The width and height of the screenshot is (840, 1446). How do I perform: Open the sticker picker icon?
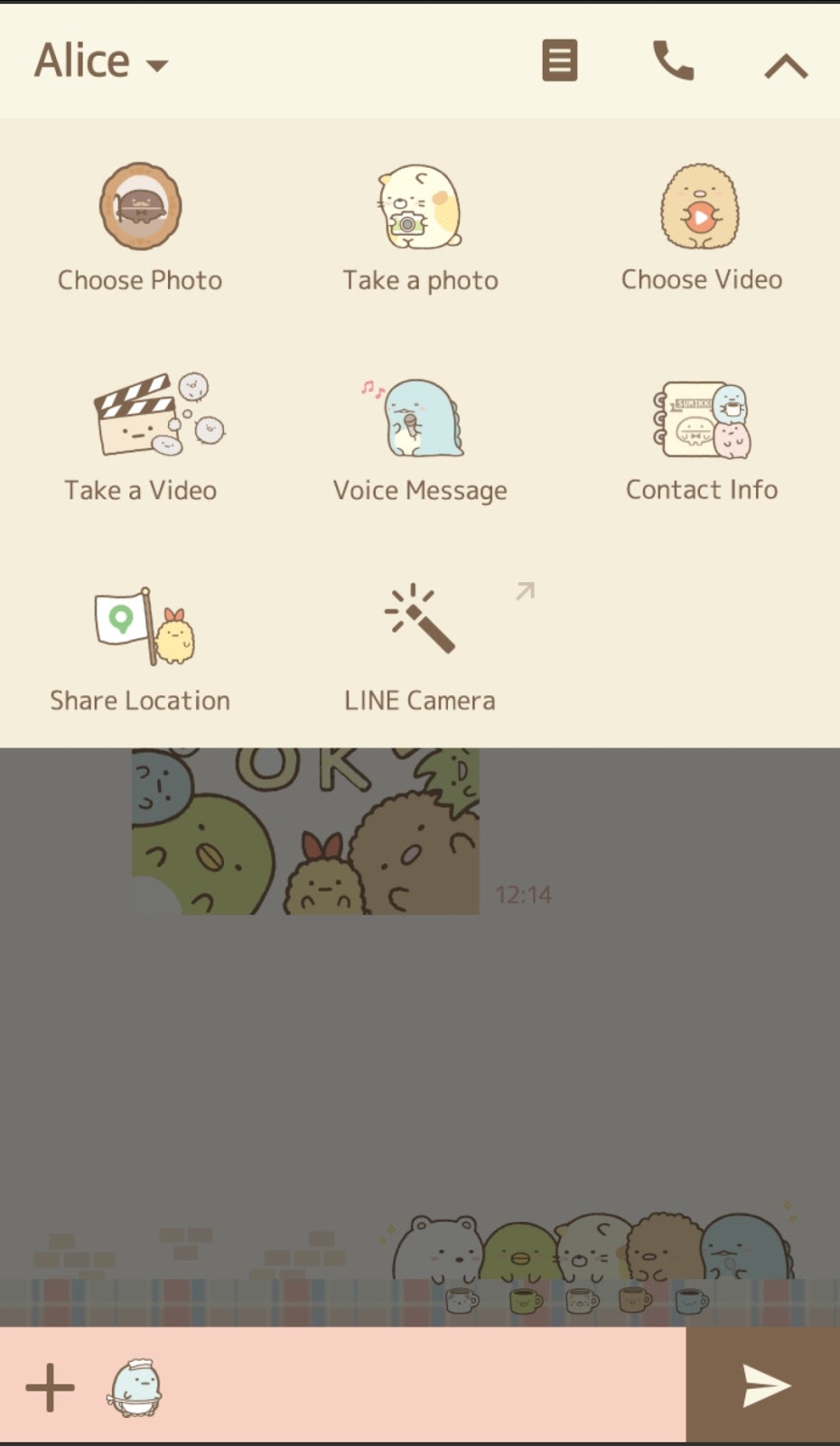135,1387
